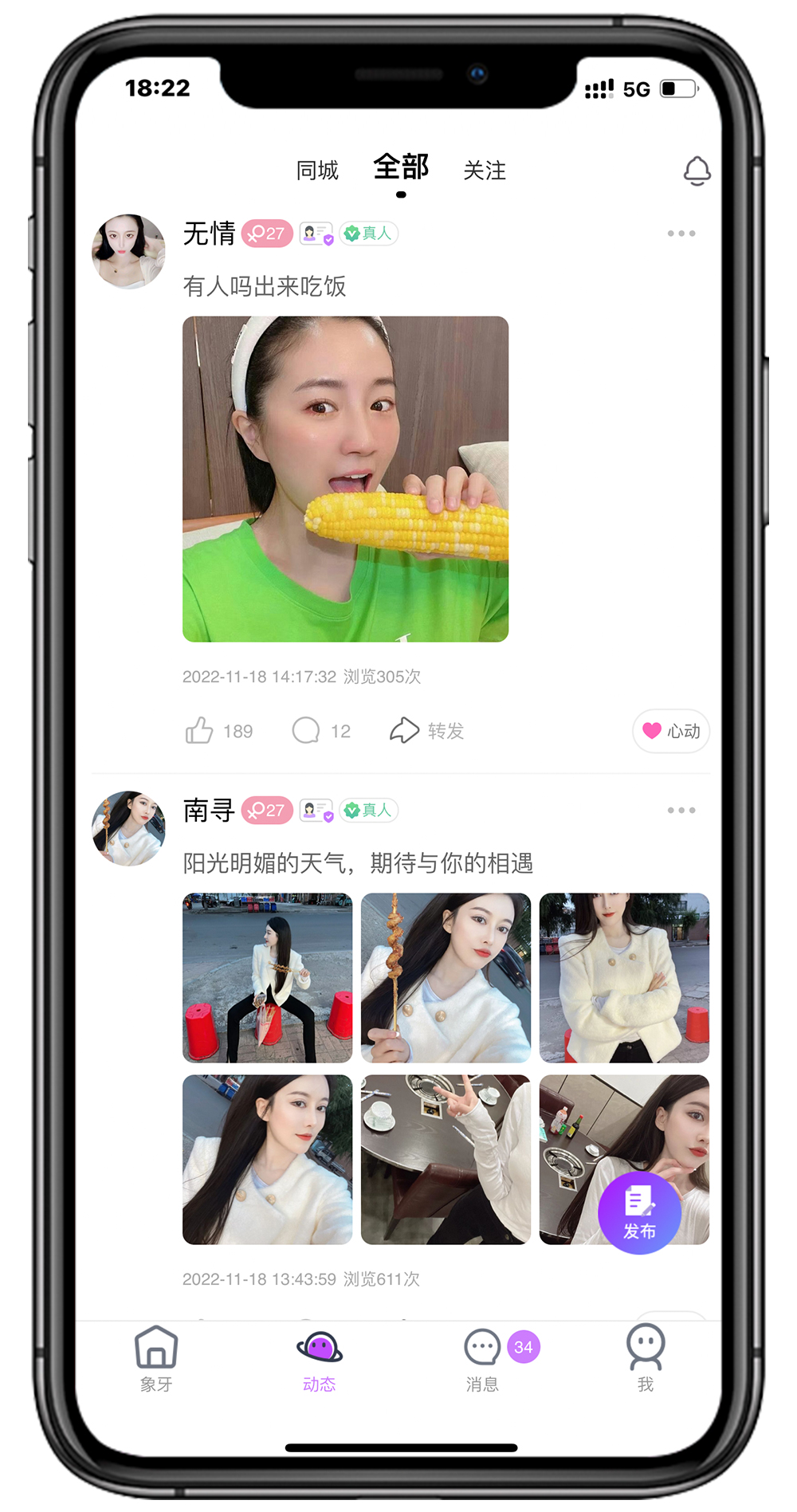Select the 全部 tab

click(401, 168)
